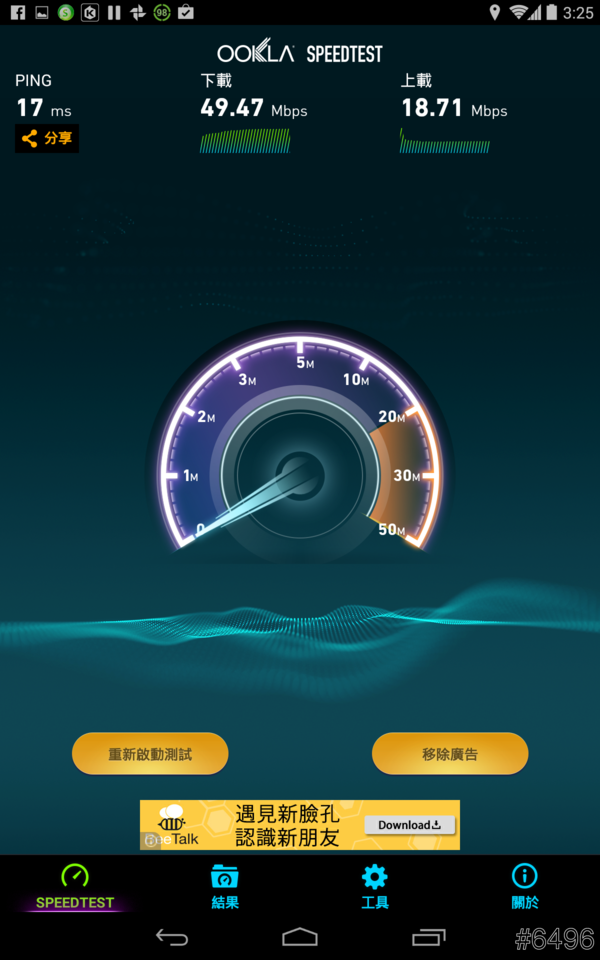Viewport: 600px width, 960px height.
Task: Share the speed test result via 分享
Action: (x=47, y=139)
